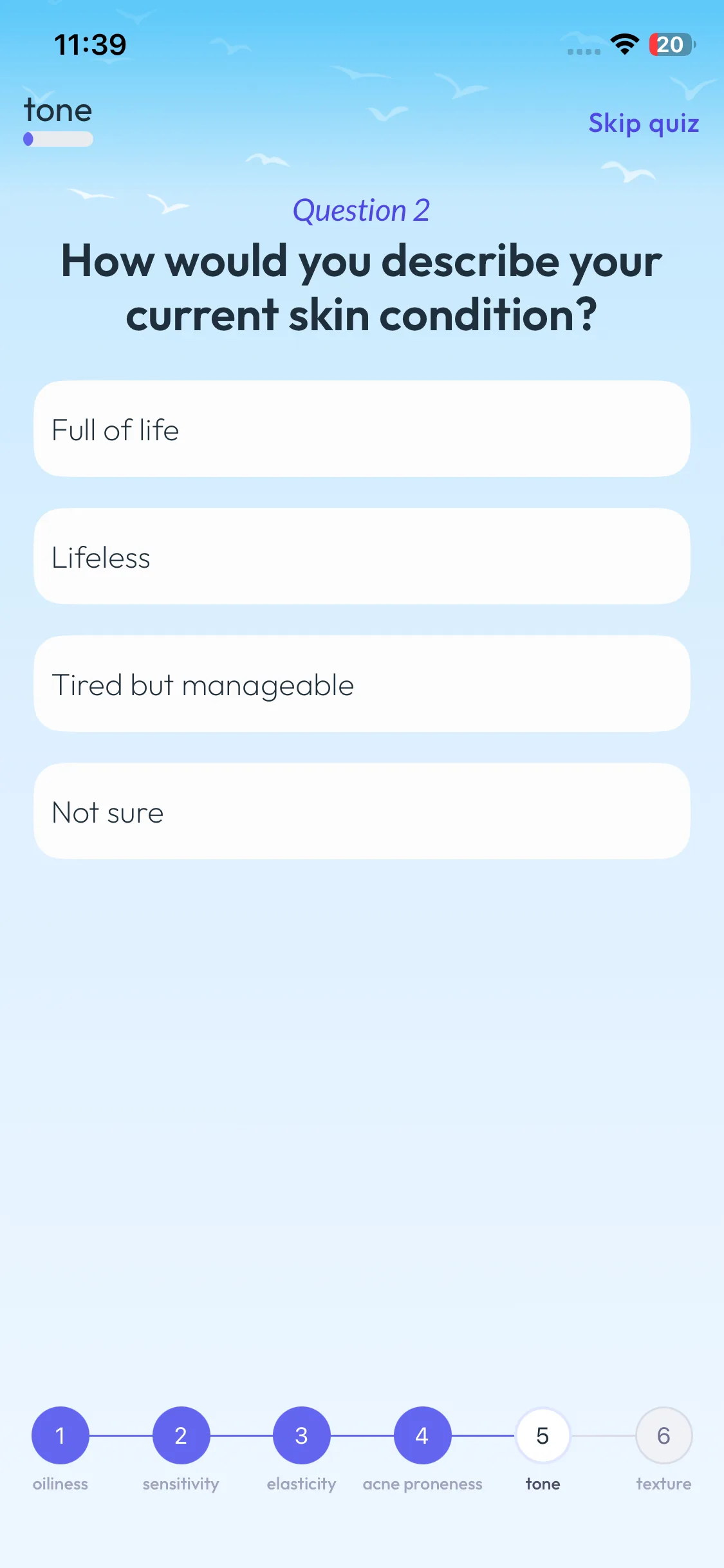The width and height of the screenshot is (724, 1568).
Task: Click the current step 5 tone circle
Action: tap(543, 1436)
